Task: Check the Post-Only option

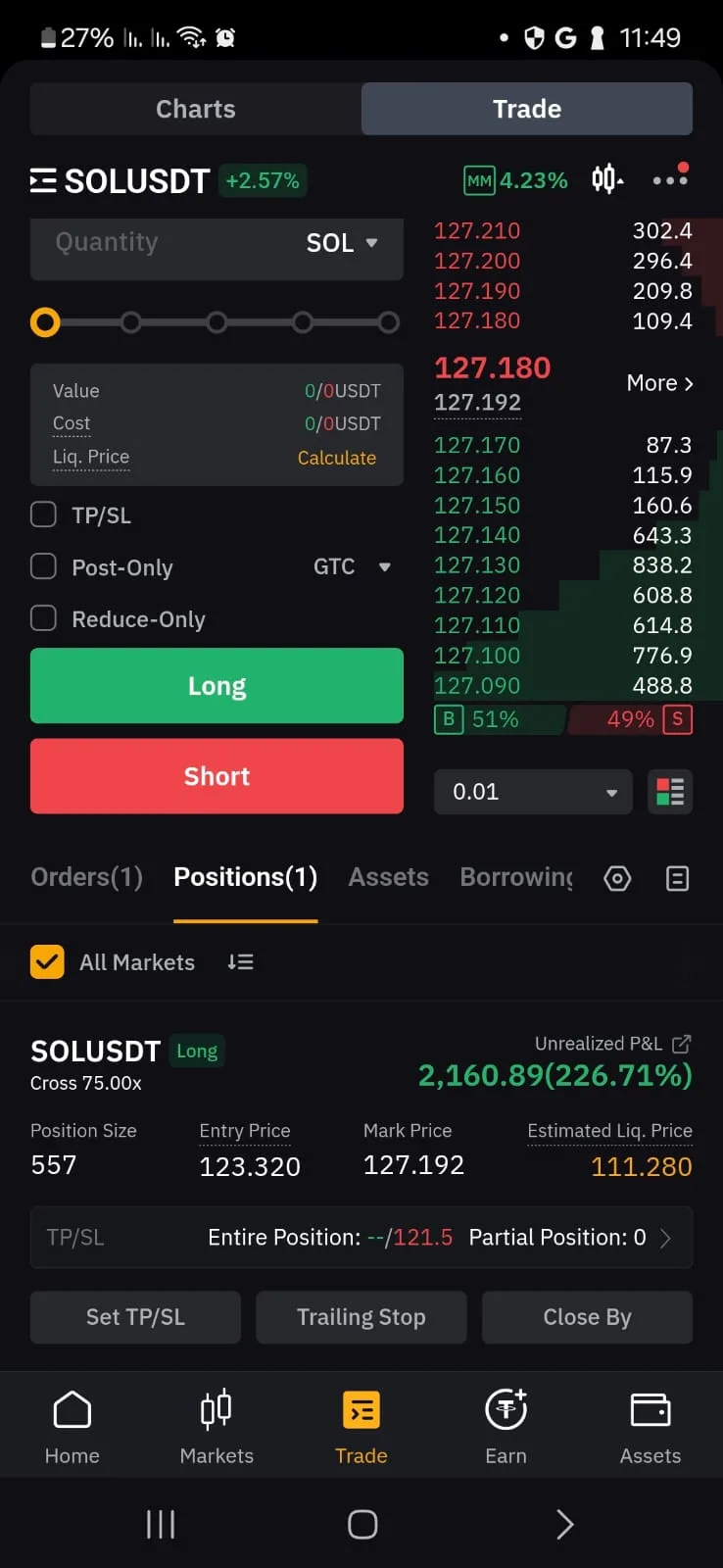Action: pos(44,566)
